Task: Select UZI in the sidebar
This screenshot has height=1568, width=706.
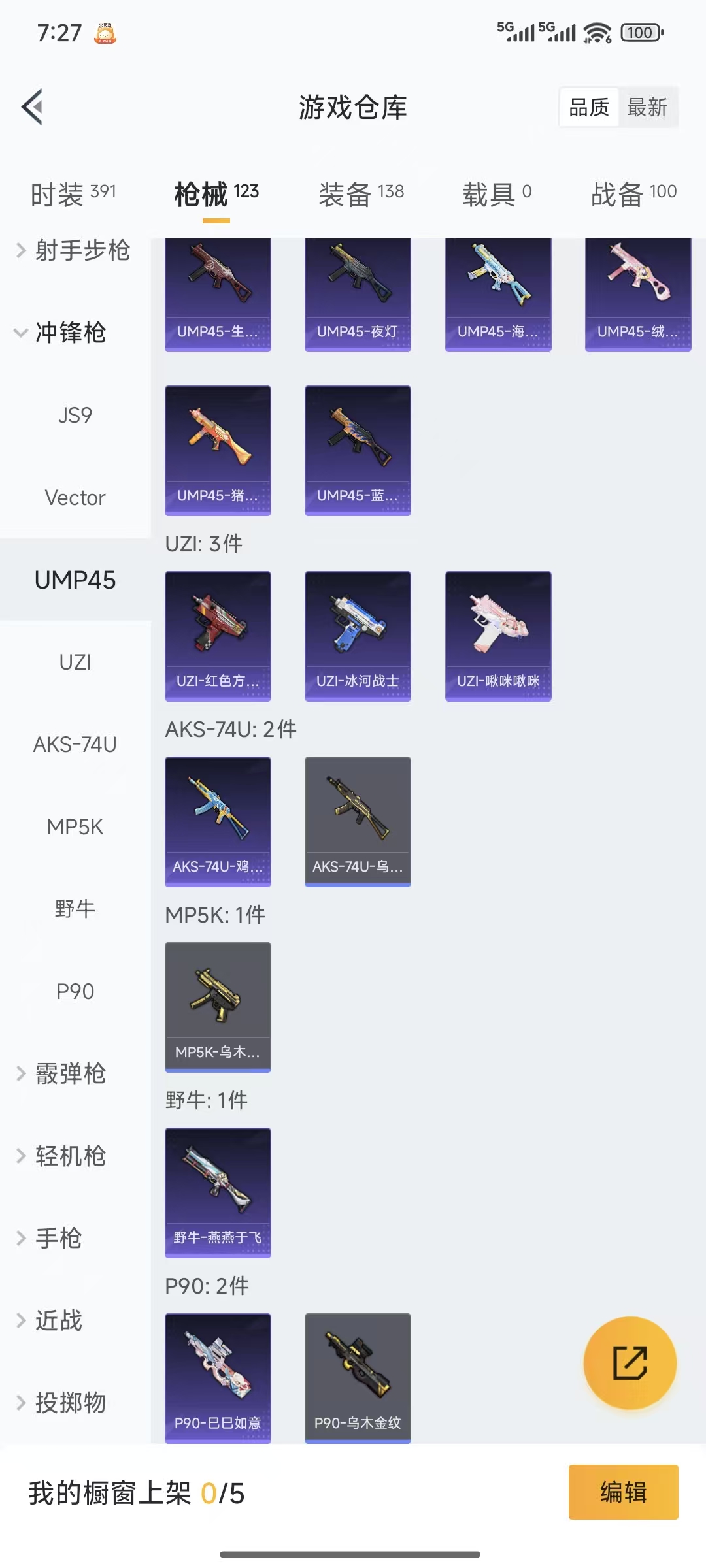Action: [76, 661]
